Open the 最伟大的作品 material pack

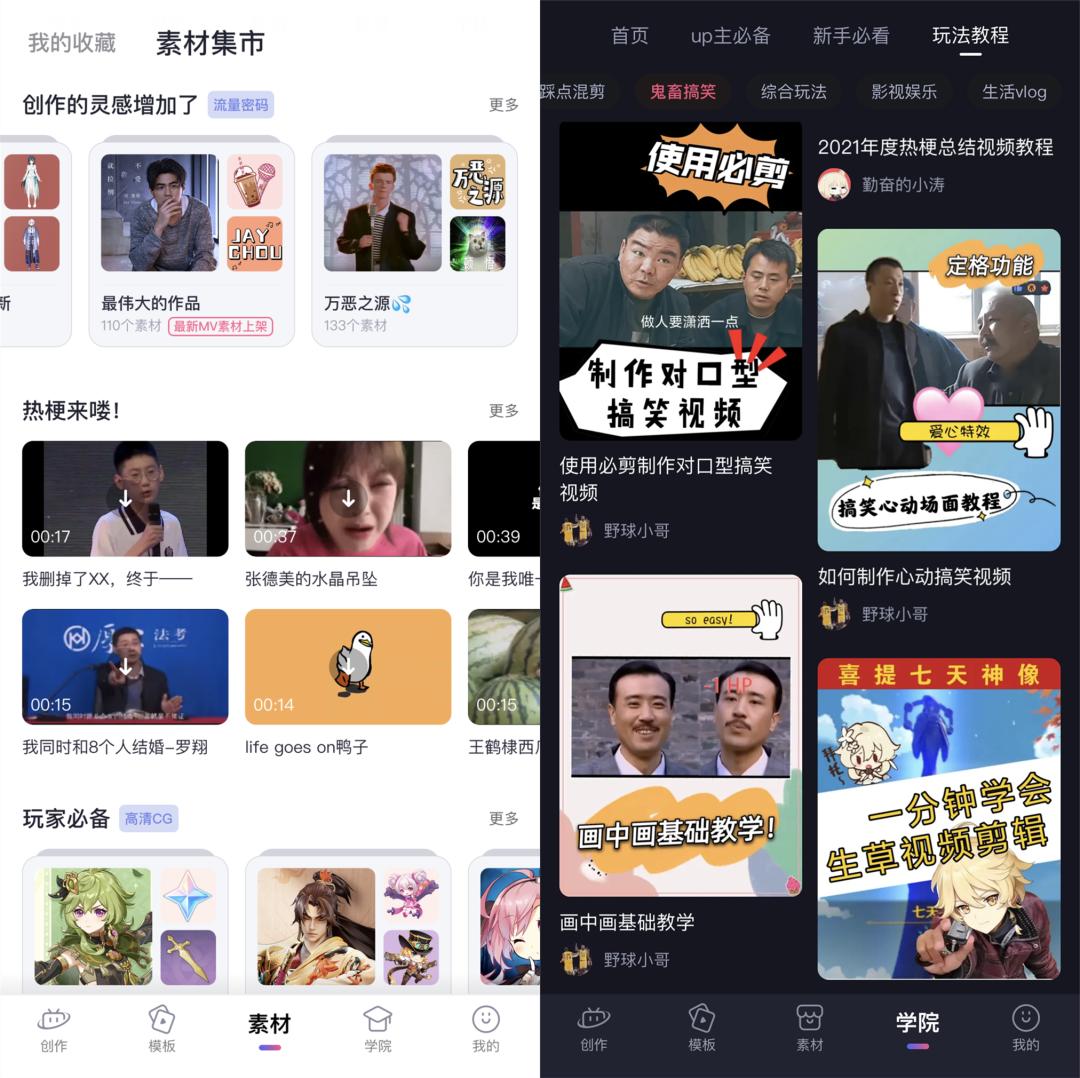(191, 240)
